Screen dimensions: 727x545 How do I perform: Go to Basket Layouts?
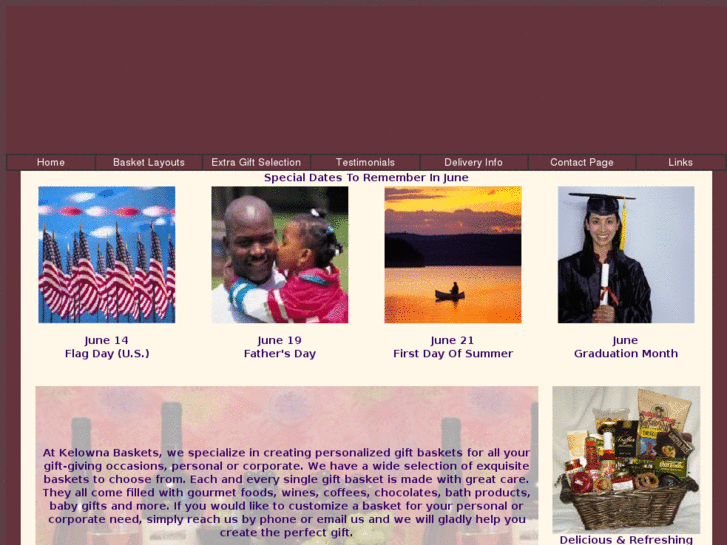pos(149,162)
